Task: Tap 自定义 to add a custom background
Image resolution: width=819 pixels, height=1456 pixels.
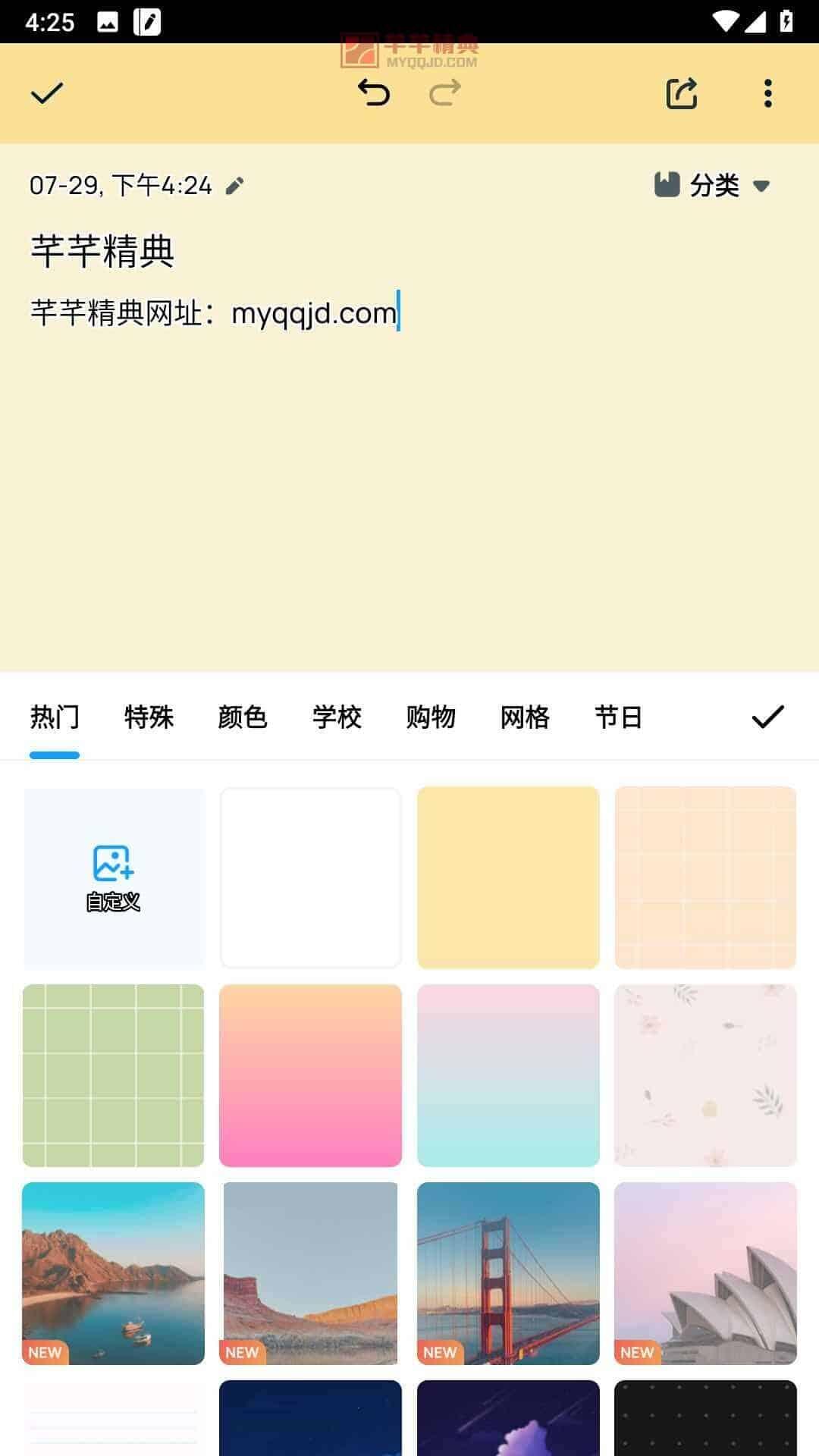Action: click(x=114, y=877)
